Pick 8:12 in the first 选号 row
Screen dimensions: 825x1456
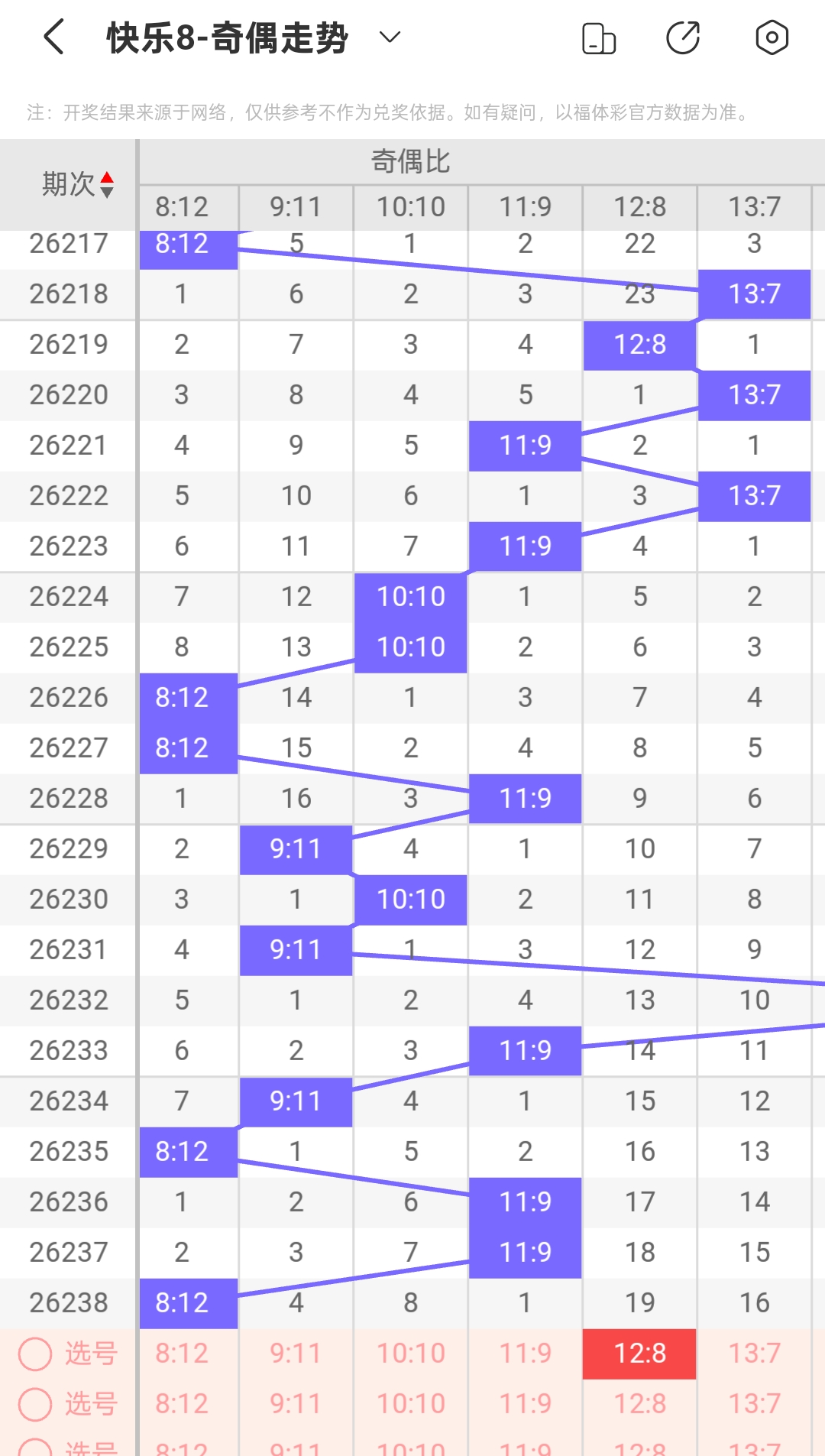pyautogui.click(x=182, y=1354)
